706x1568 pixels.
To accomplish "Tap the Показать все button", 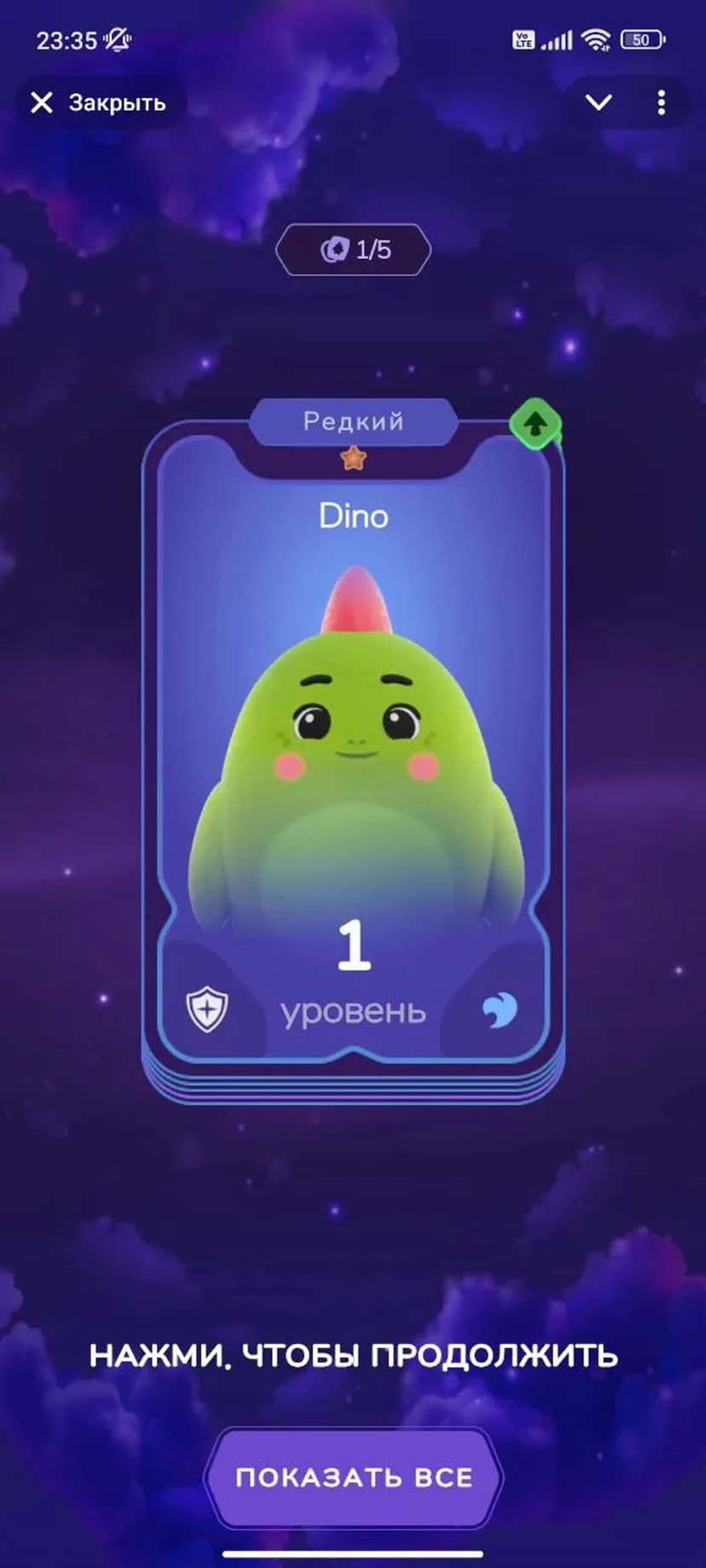I will coord(354,1477).
